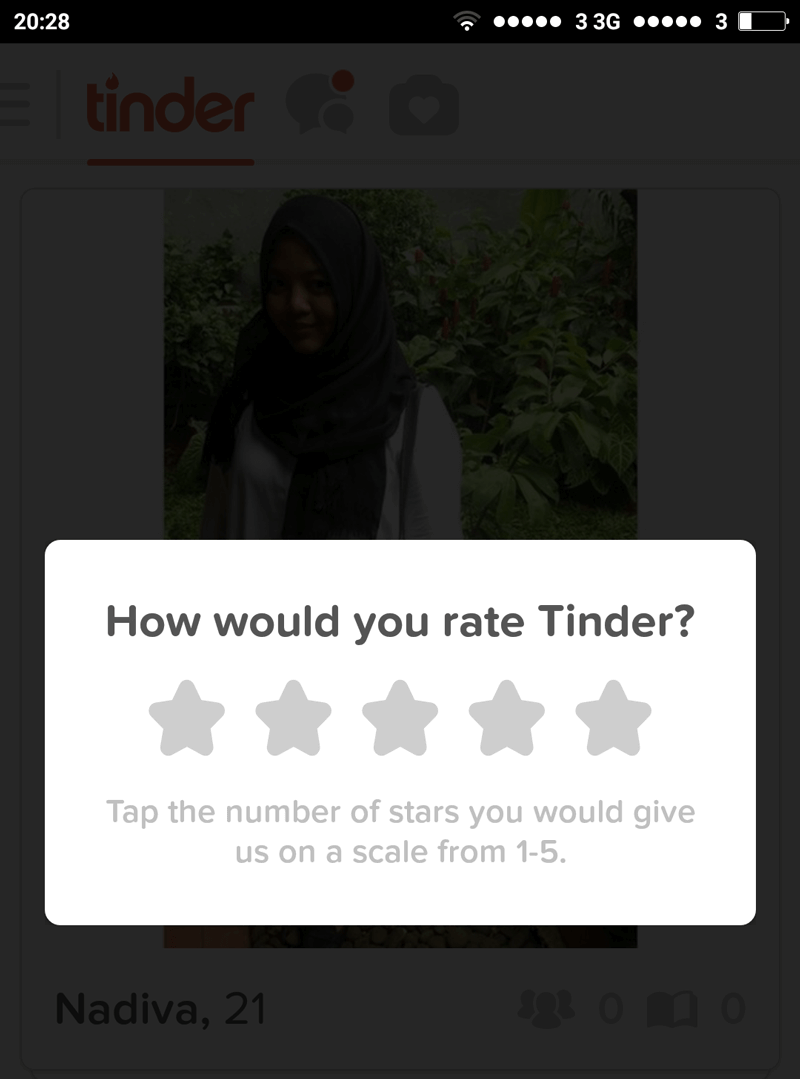This screenshot has height=1079, width=800.
Task: Rate Tinder one star
Action: pos(186,718)
